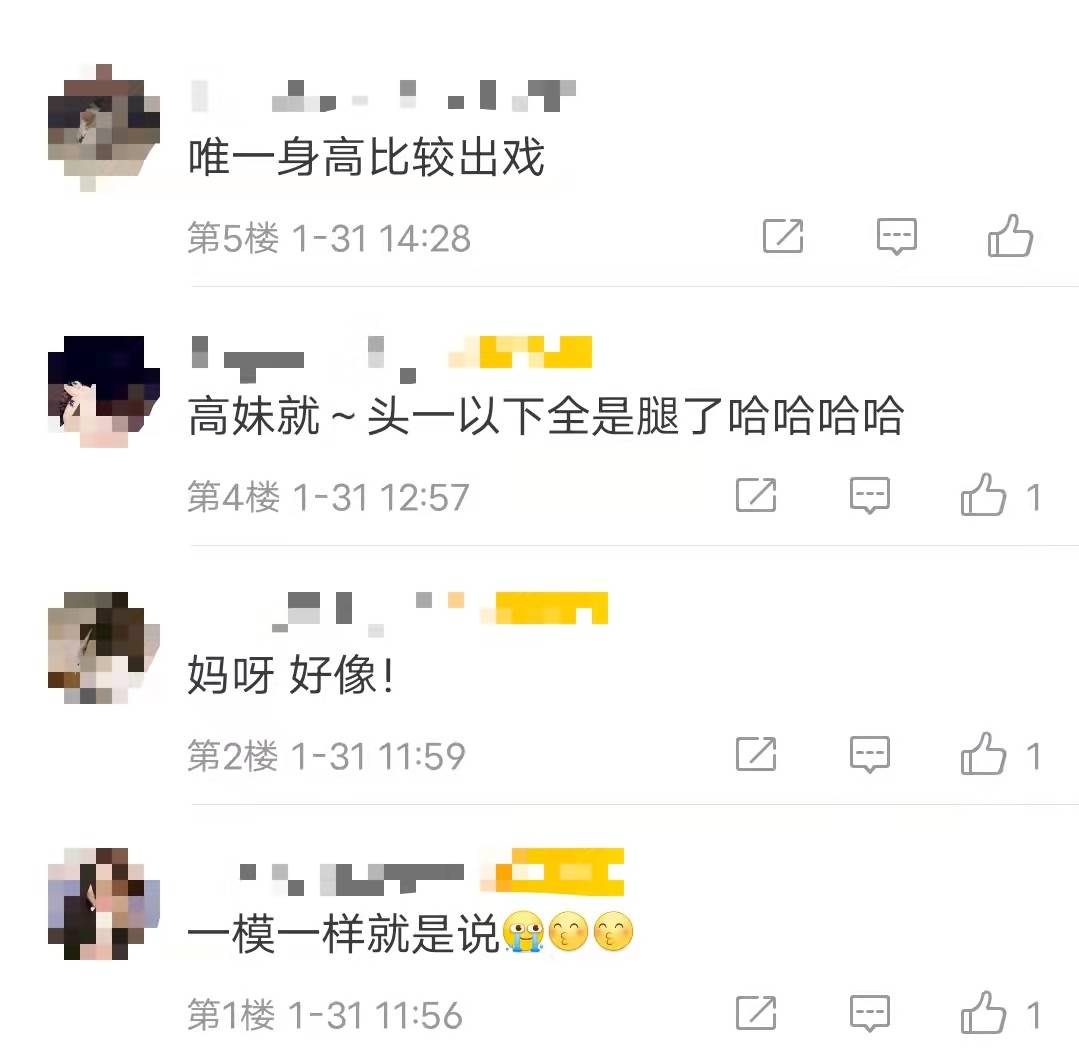Like the 第4楼 comment about 高妹
The image size is (1079, 1050).
click(984, 496)
